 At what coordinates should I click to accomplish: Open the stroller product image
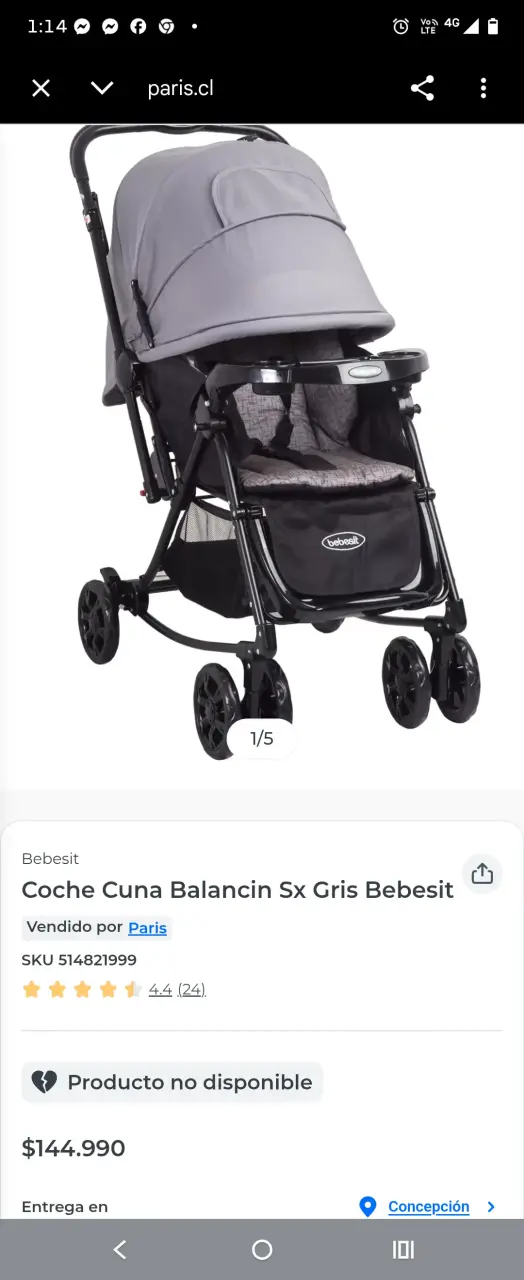(x=262, y=440)
